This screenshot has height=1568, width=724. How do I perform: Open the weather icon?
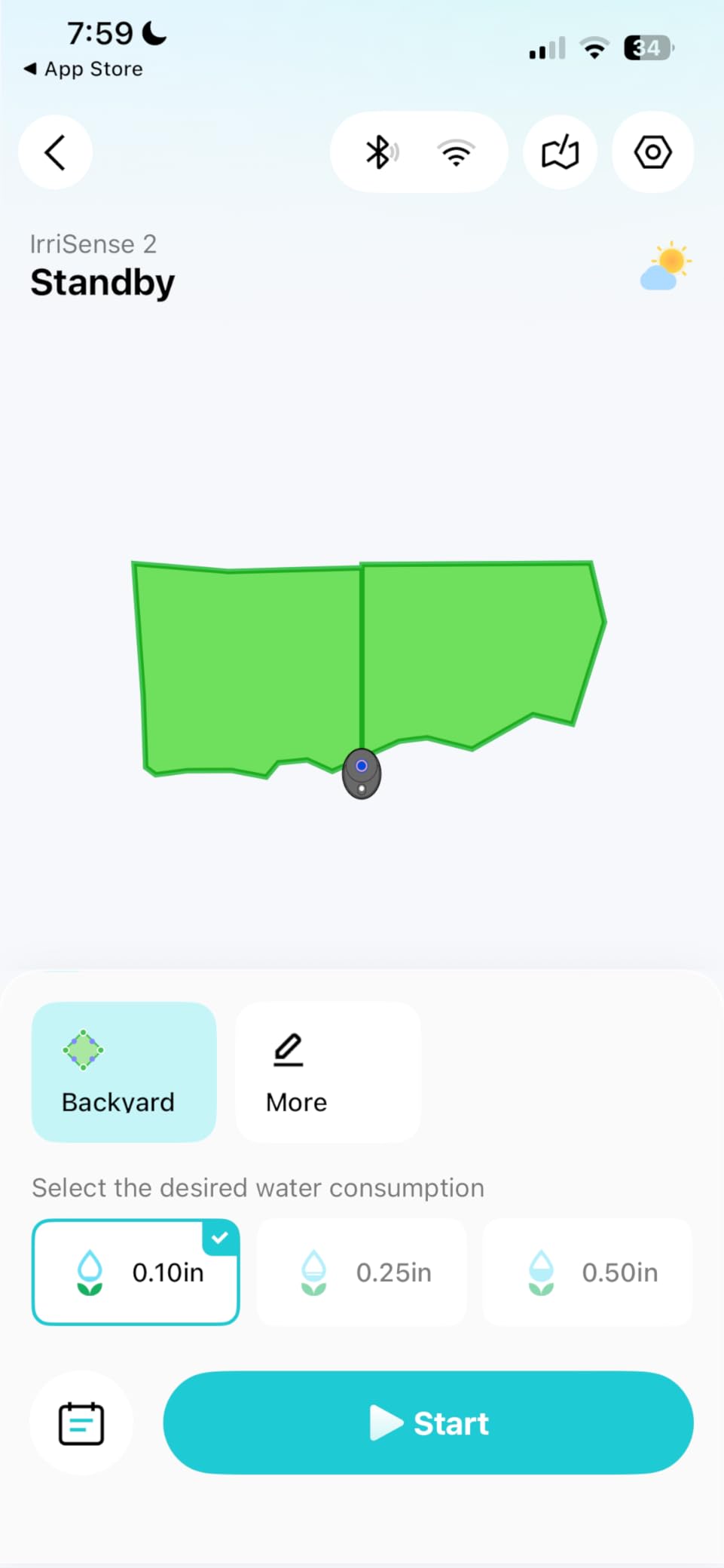665,267
